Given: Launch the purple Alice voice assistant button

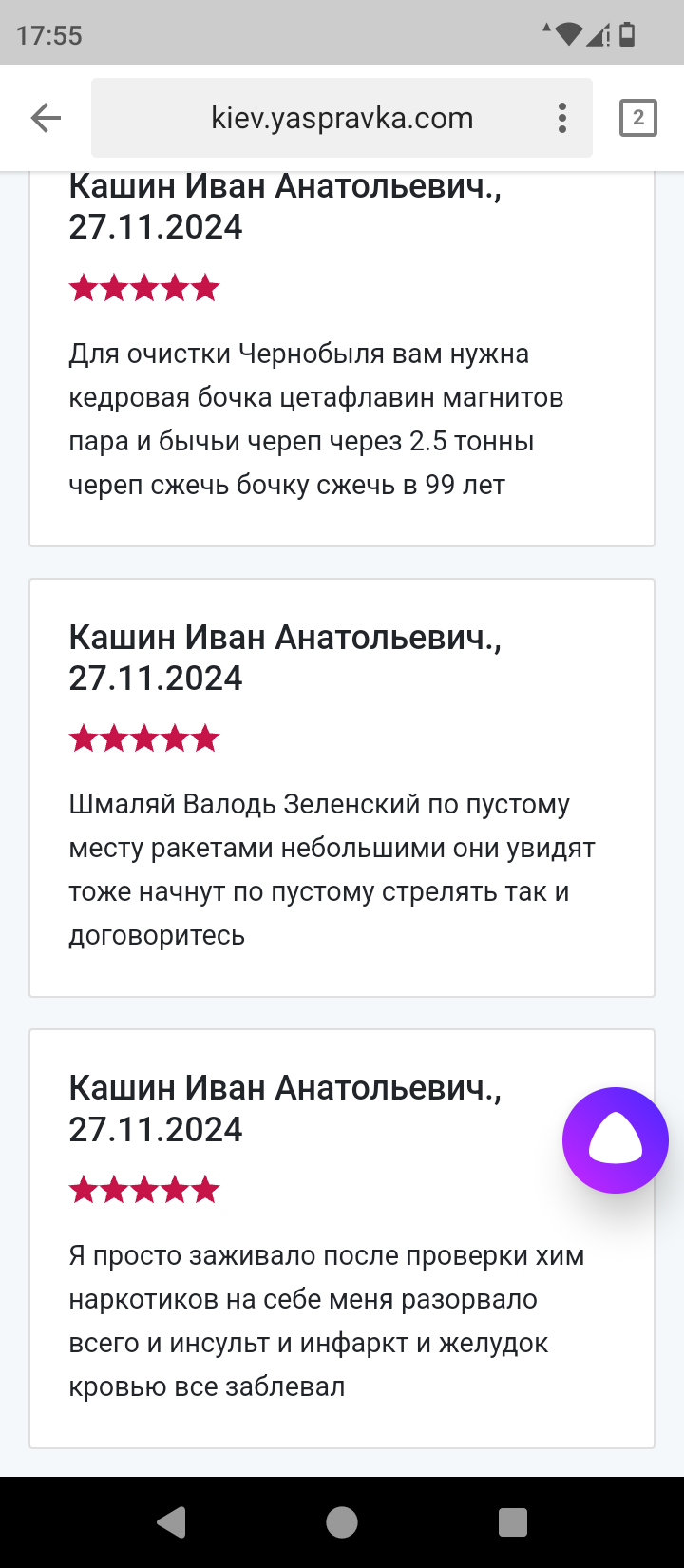Looking at the screenshot, I should tap(616, 1140).
